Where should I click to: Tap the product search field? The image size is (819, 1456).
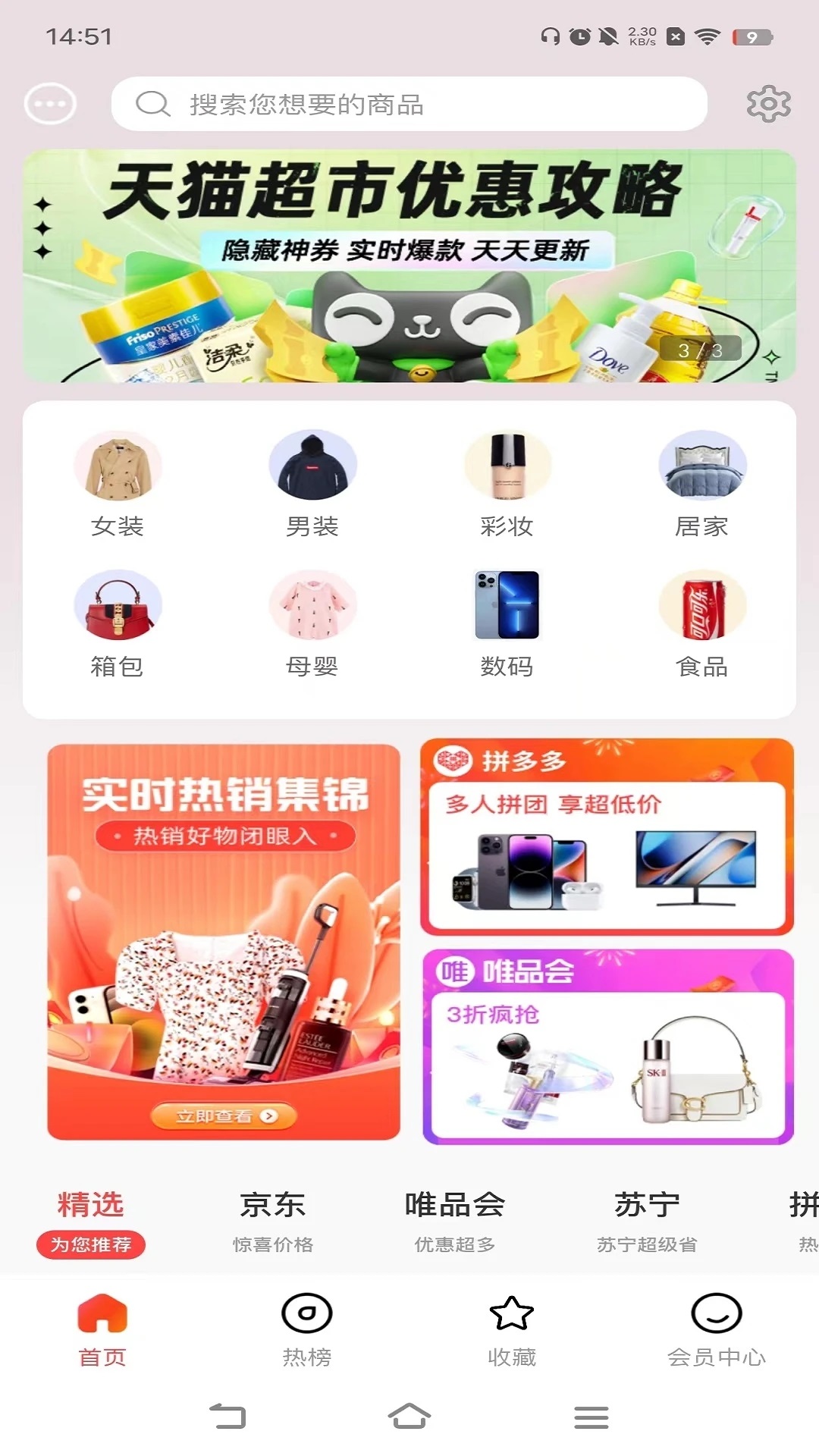coord(409,104)
